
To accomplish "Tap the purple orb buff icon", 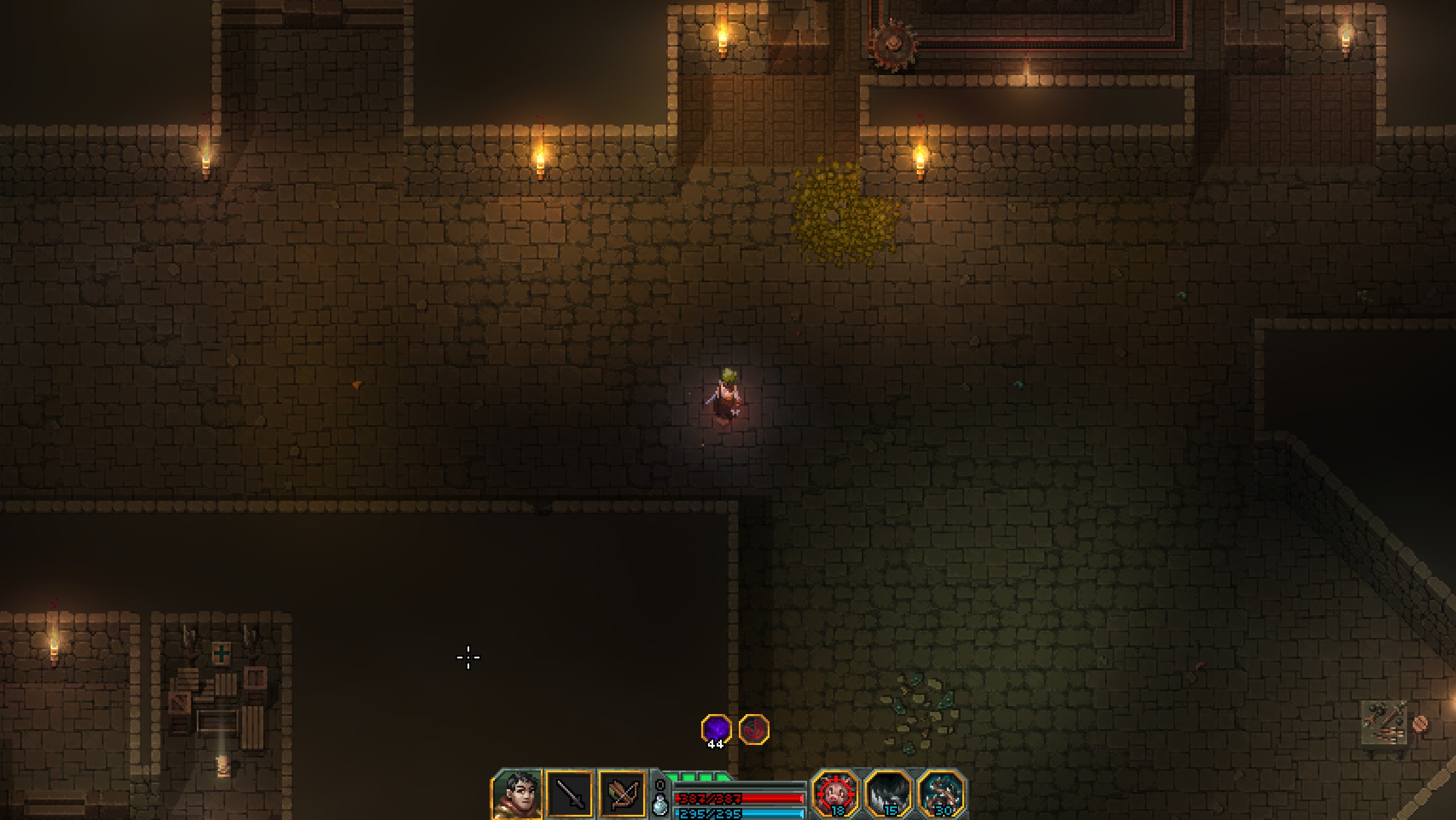I will coord(716,729).
